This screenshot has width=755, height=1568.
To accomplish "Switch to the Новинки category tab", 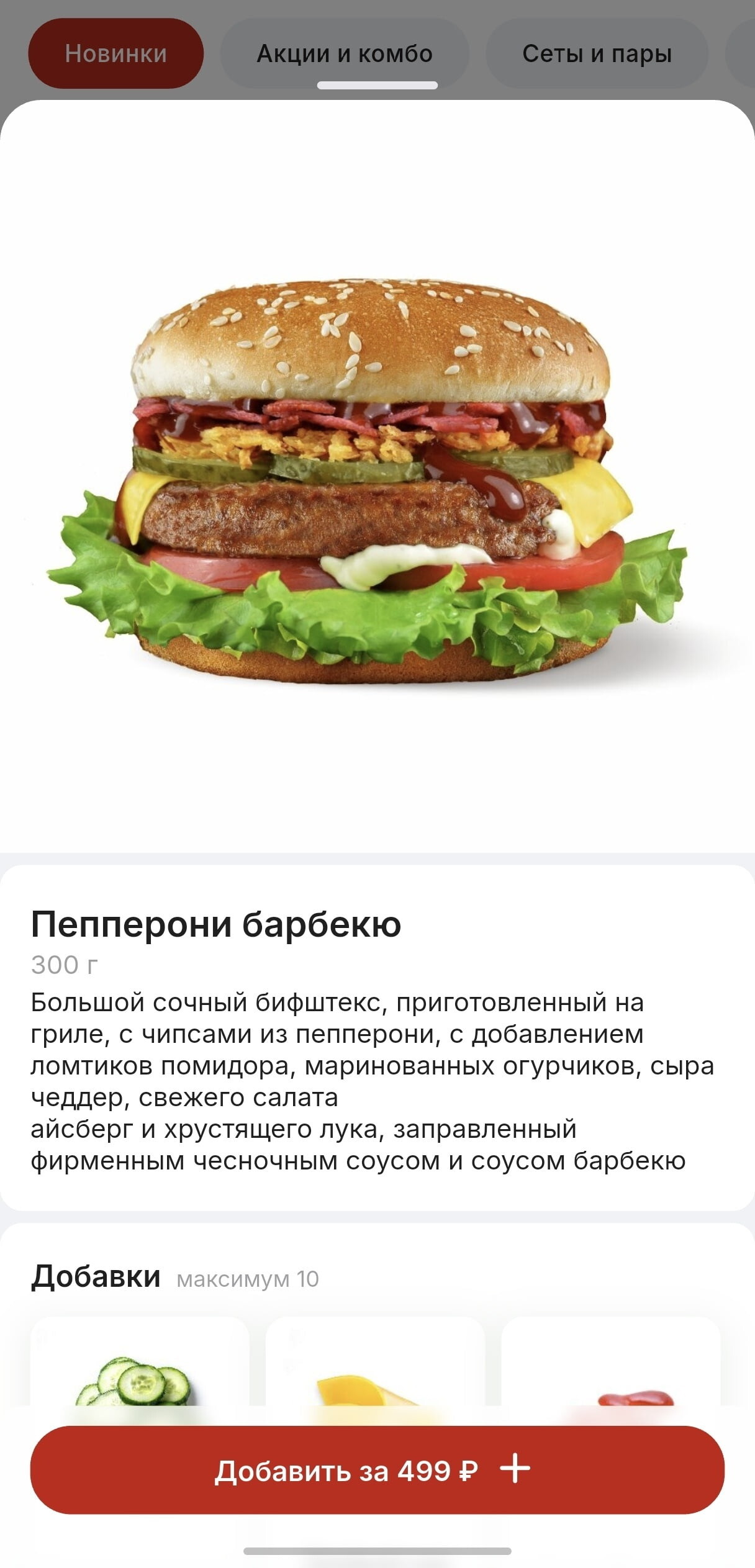I will 115,53.
